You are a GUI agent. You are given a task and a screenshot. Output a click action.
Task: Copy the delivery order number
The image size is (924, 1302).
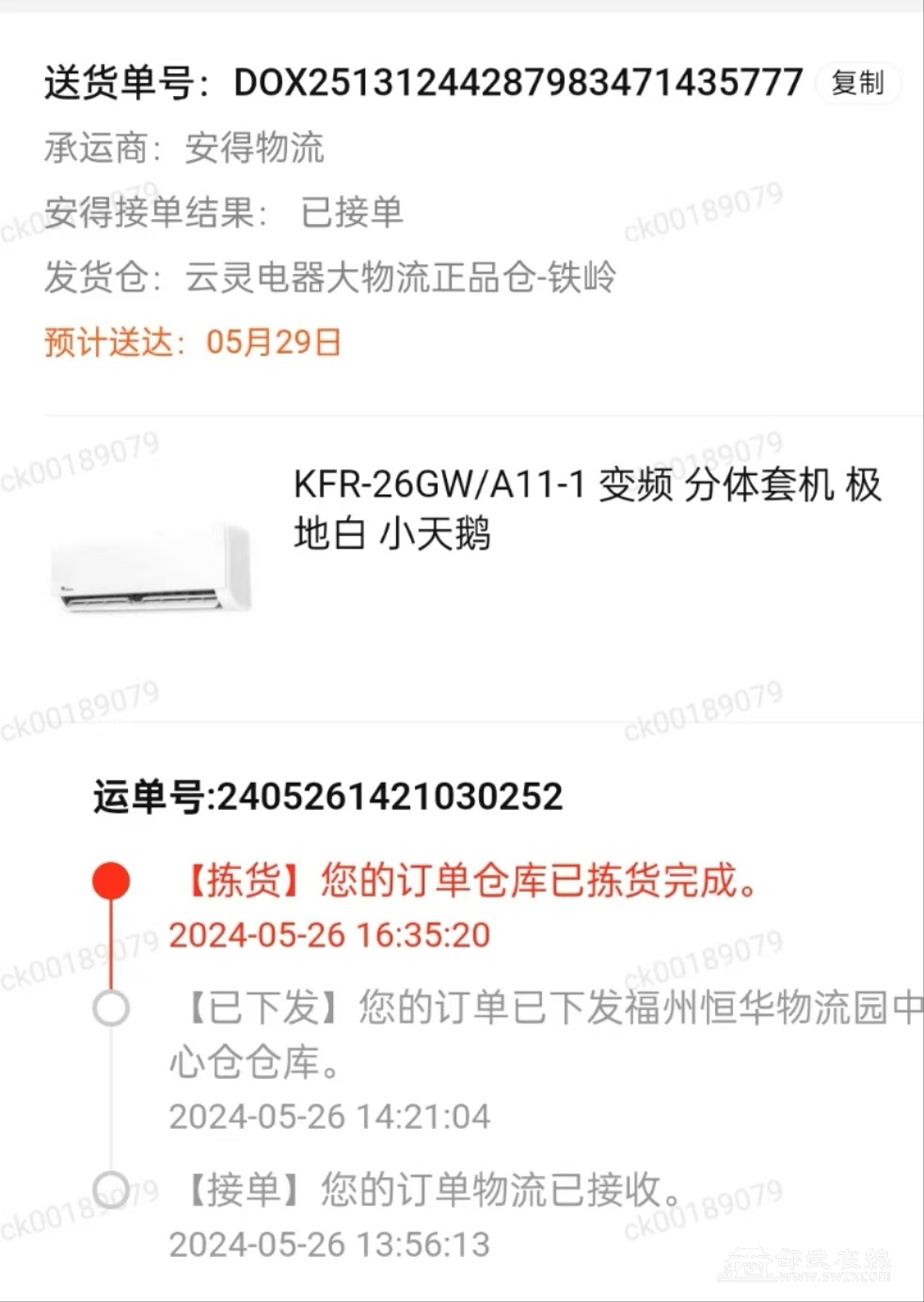pos(857,83)
